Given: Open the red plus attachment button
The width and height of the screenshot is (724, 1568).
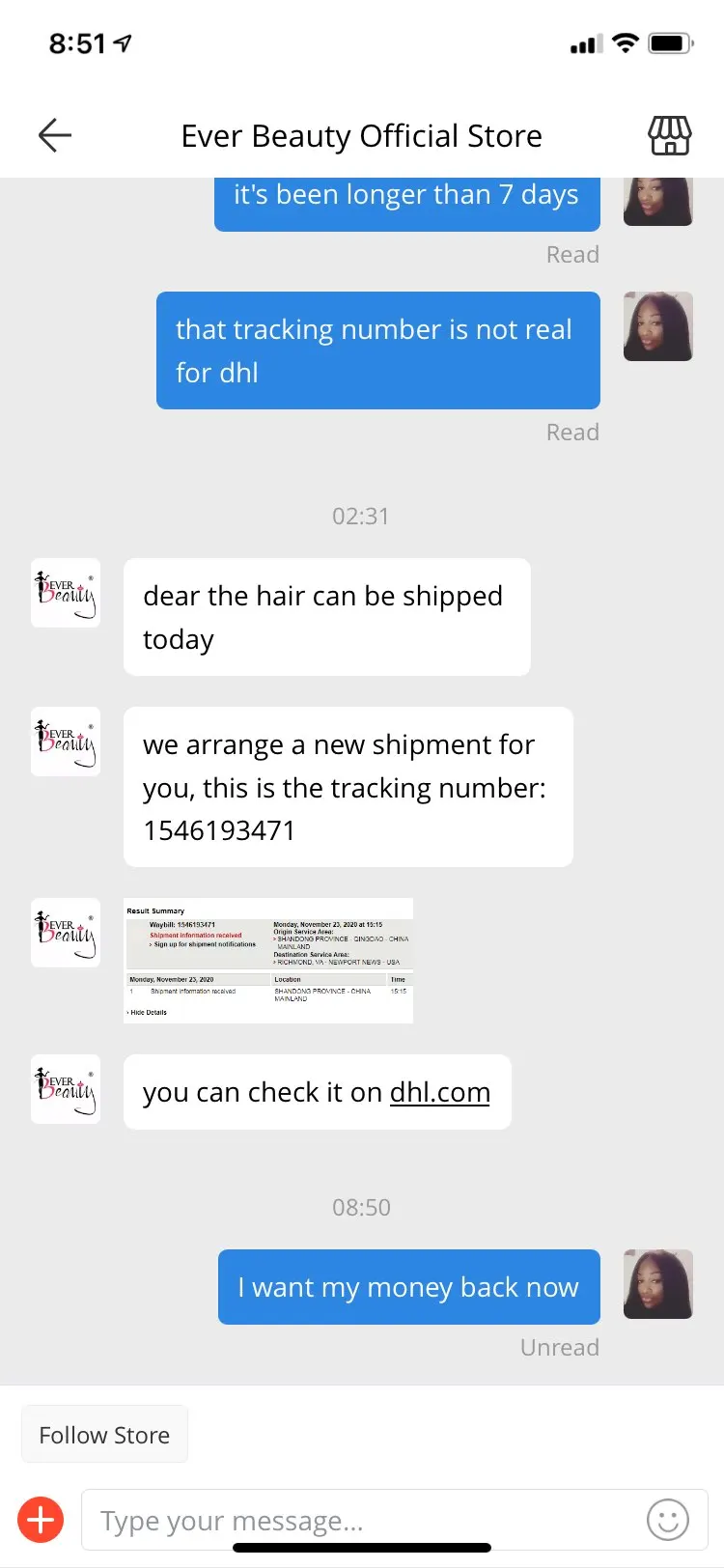Looking at the screenshot, I should [x=41, y=1520].
